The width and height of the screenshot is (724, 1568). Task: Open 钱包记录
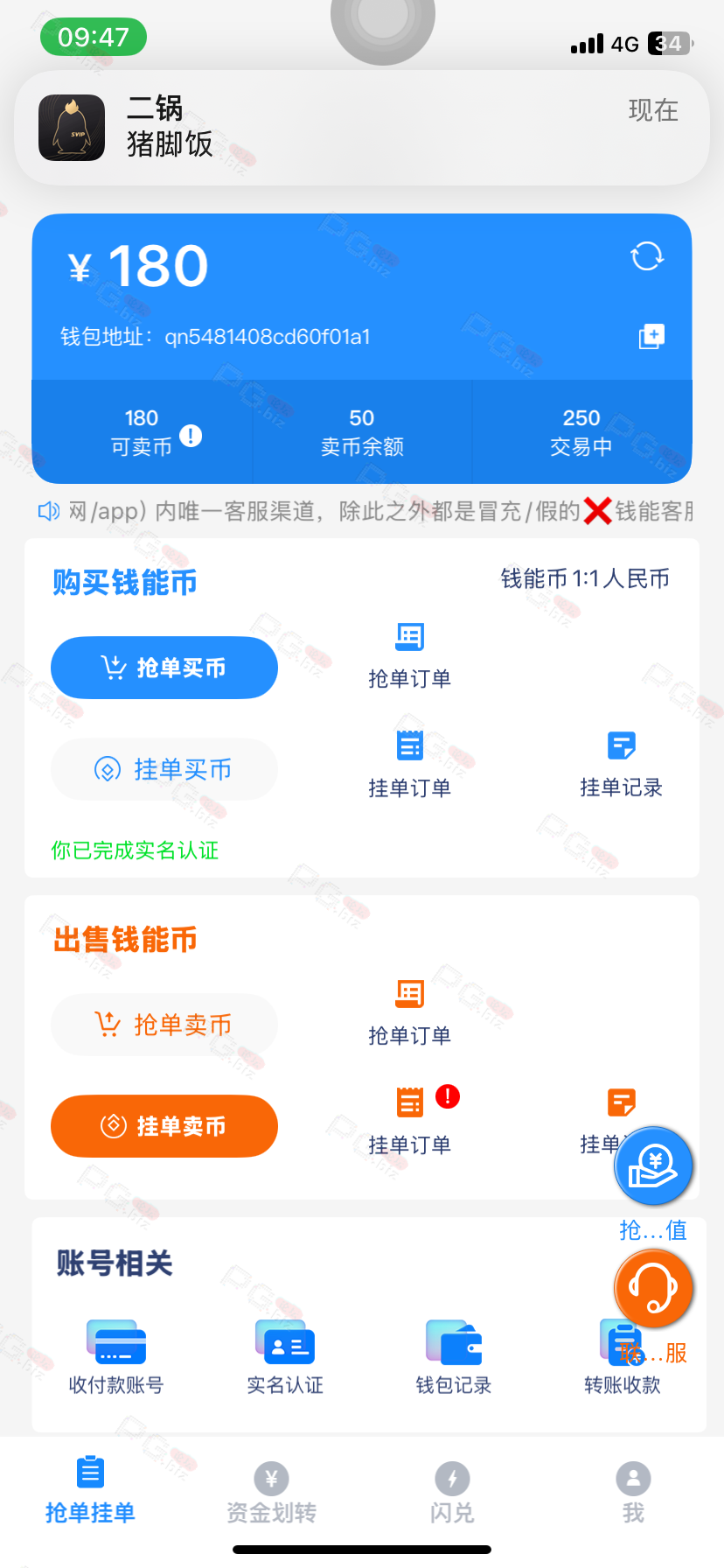(x=453, y=1357)
